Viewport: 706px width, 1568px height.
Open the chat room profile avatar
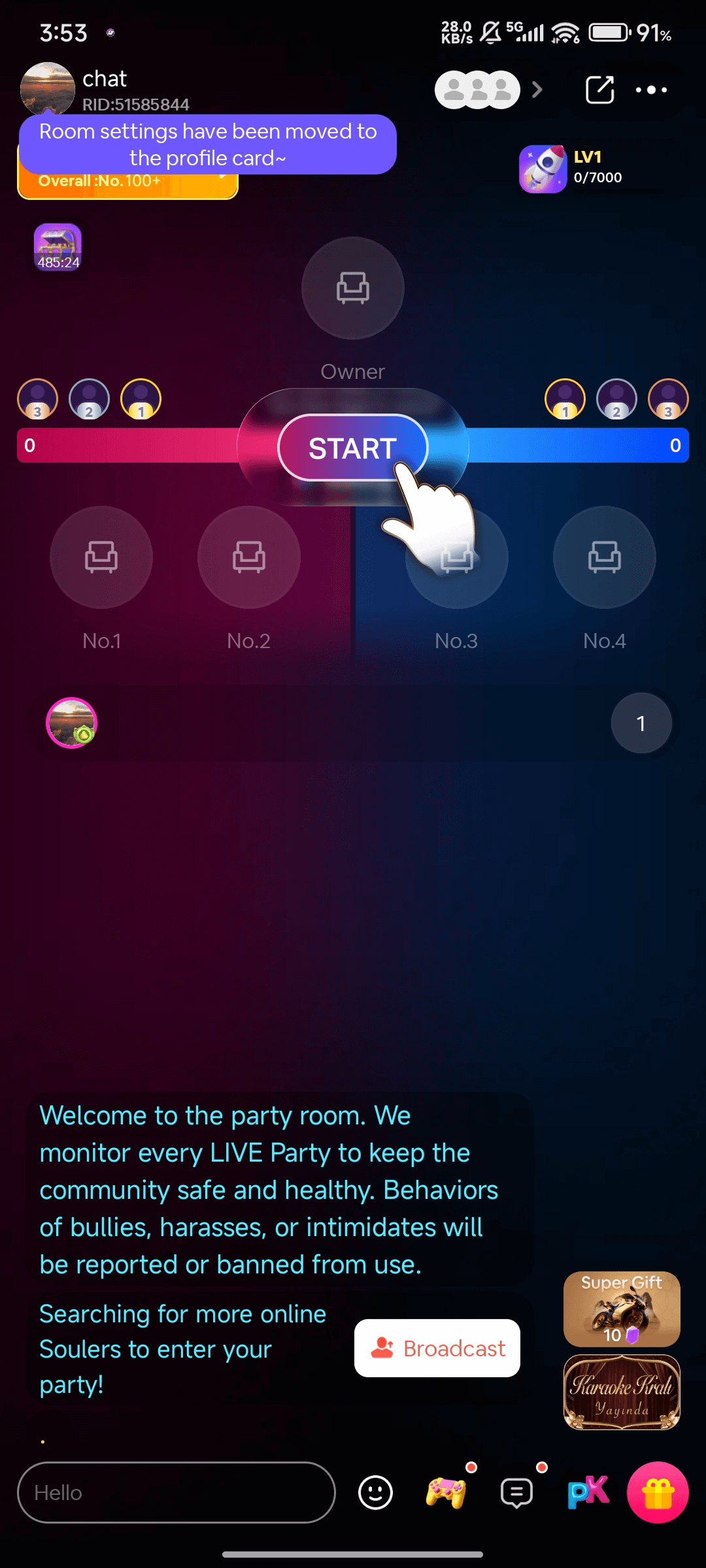[47, 89]
